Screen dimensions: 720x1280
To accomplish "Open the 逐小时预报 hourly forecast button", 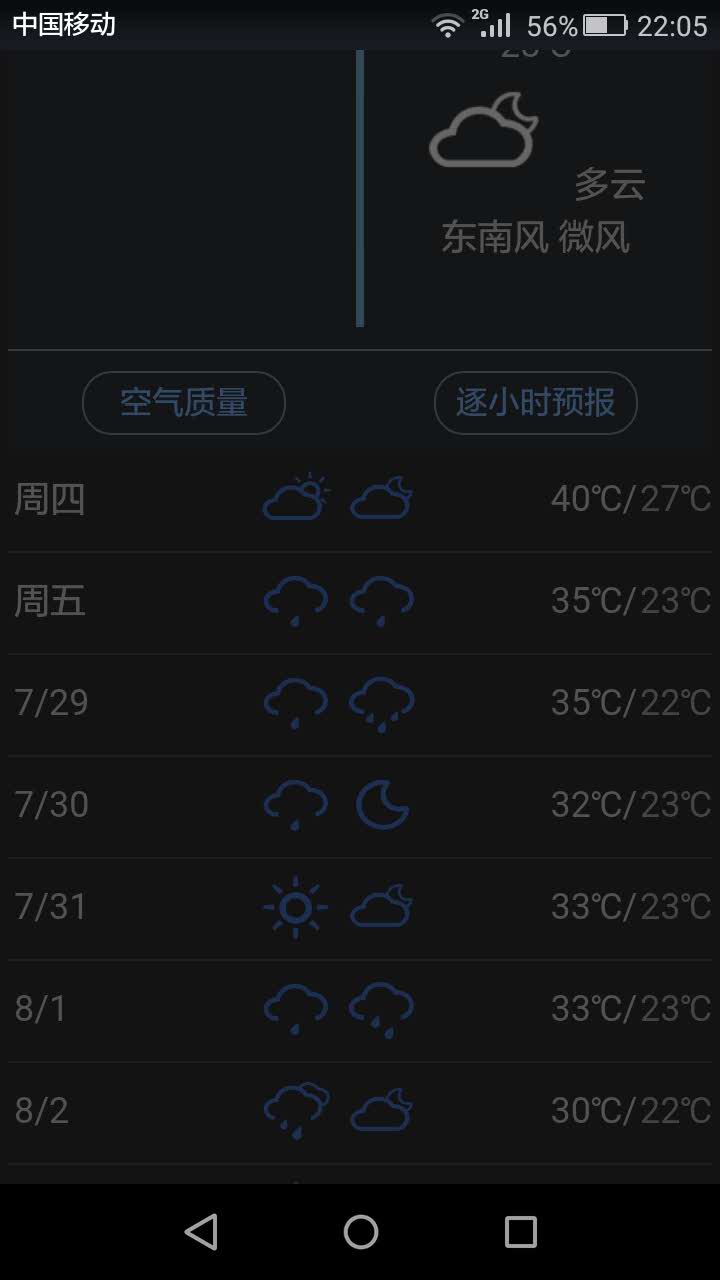I will (535, 403).
